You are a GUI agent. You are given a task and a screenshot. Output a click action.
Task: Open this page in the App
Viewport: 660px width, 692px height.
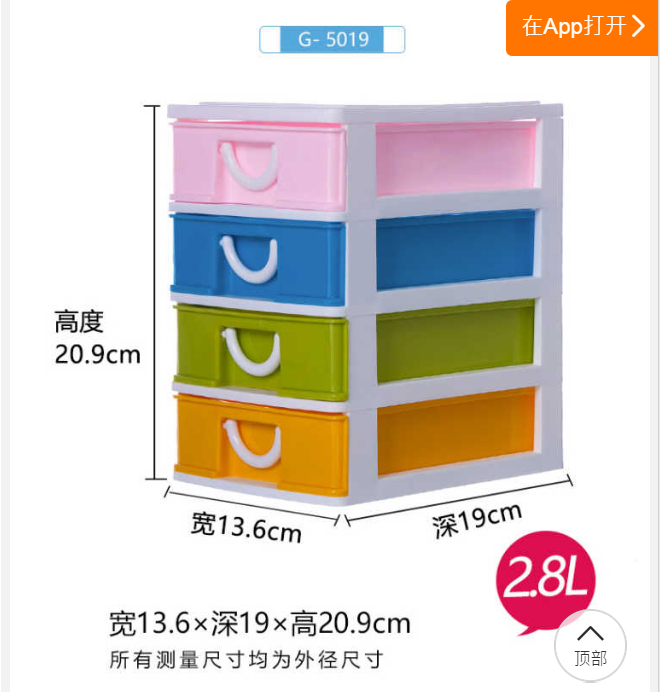582,27
